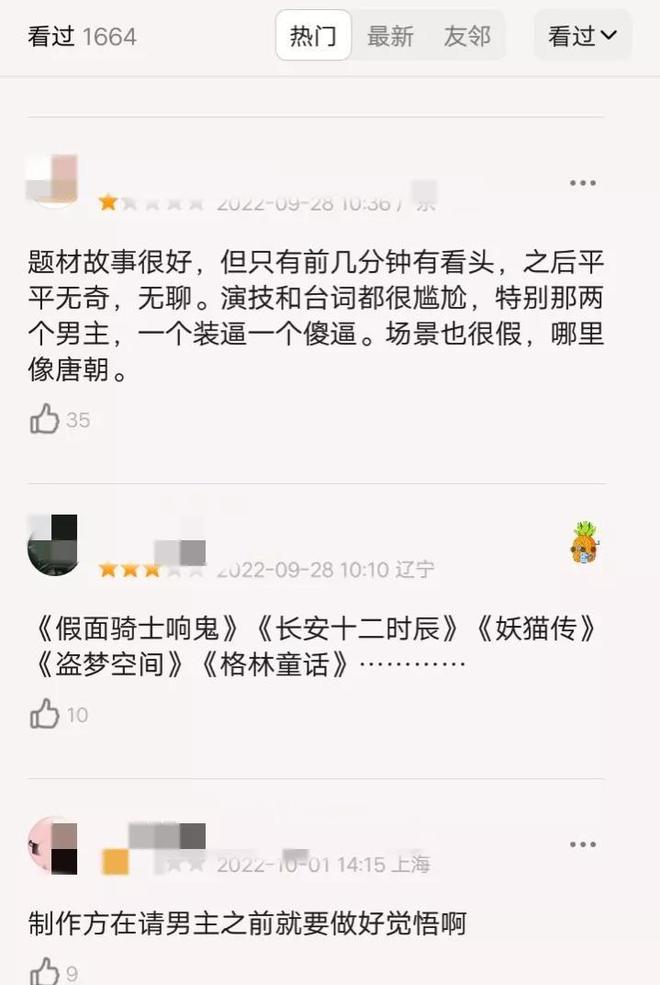Like the review with 35 likes
The image size is (660, 985).
(x=45, y=419)
